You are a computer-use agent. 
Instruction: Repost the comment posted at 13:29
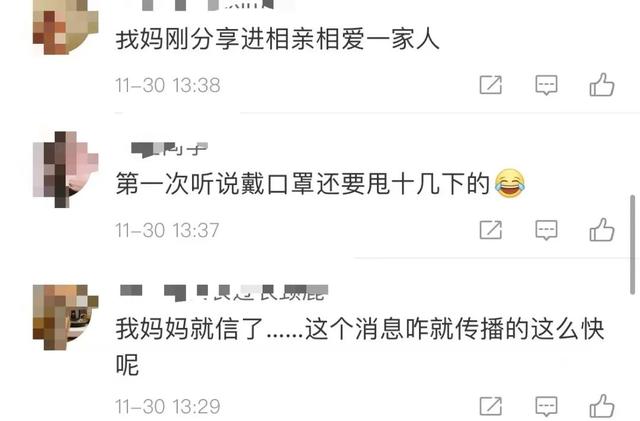pyautogui.click(x=491, y=406)
